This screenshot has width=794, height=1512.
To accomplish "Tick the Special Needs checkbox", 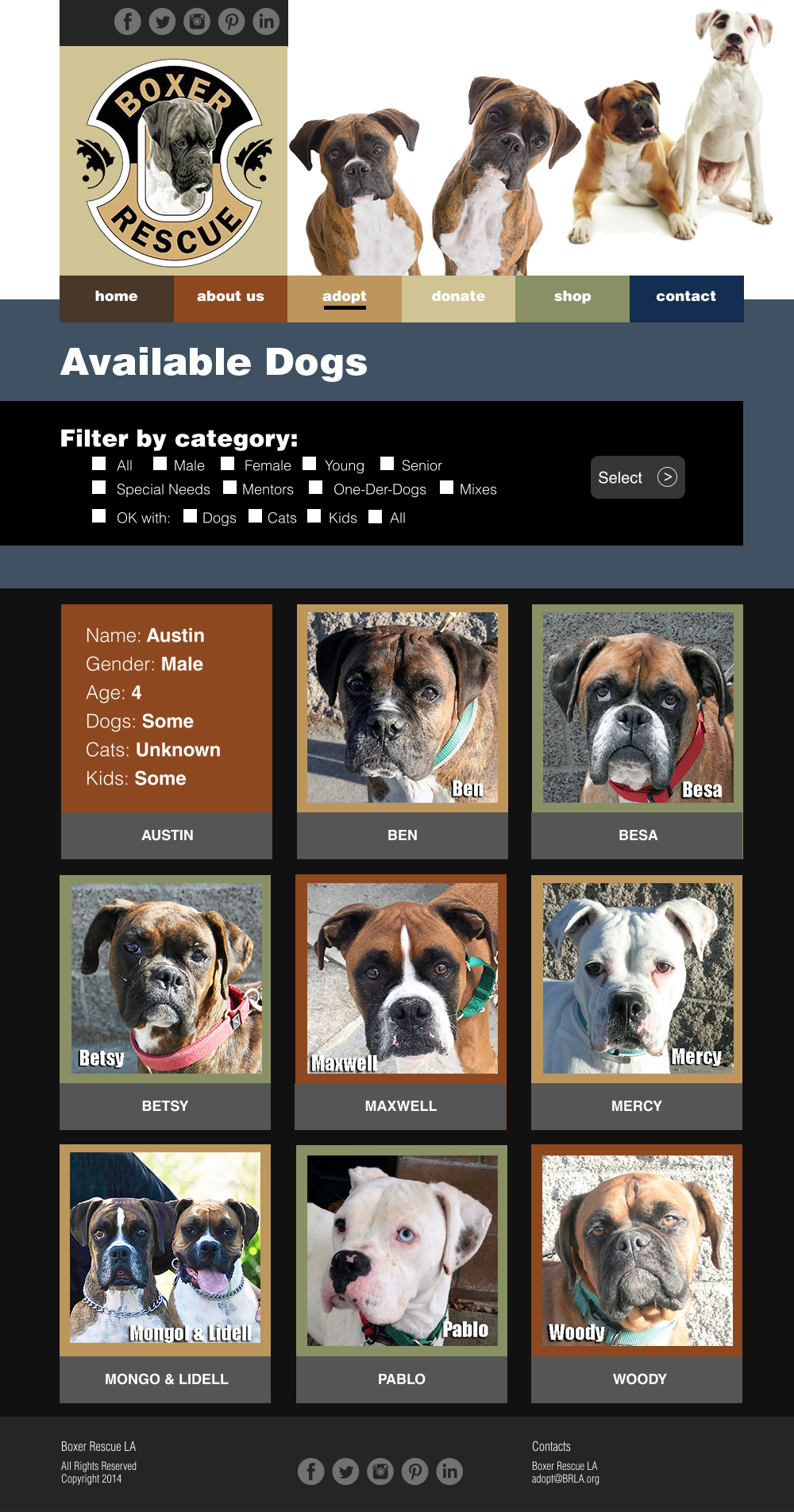I will point(99,488).
